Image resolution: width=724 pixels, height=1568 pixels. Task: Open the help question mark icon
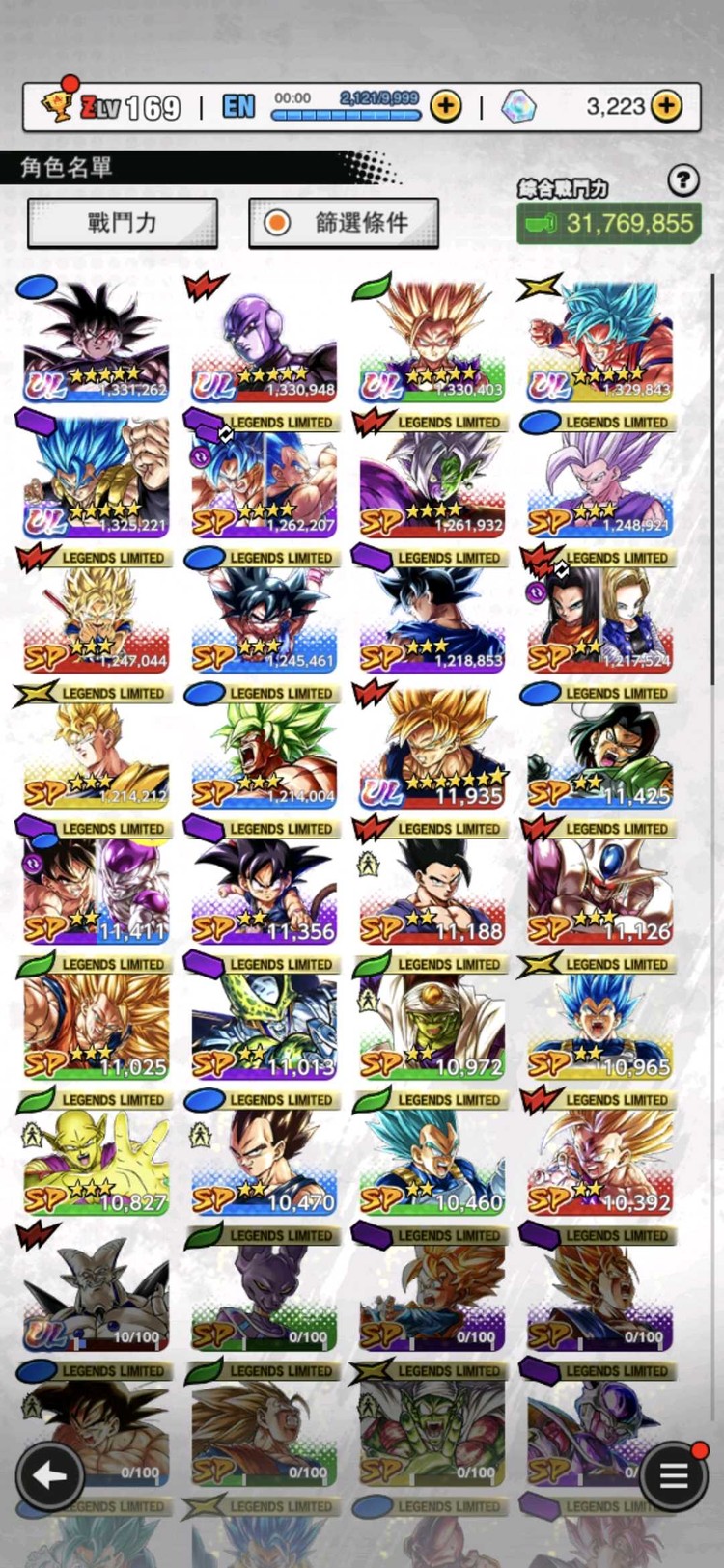pyautogui.click(x=682, y=179)
